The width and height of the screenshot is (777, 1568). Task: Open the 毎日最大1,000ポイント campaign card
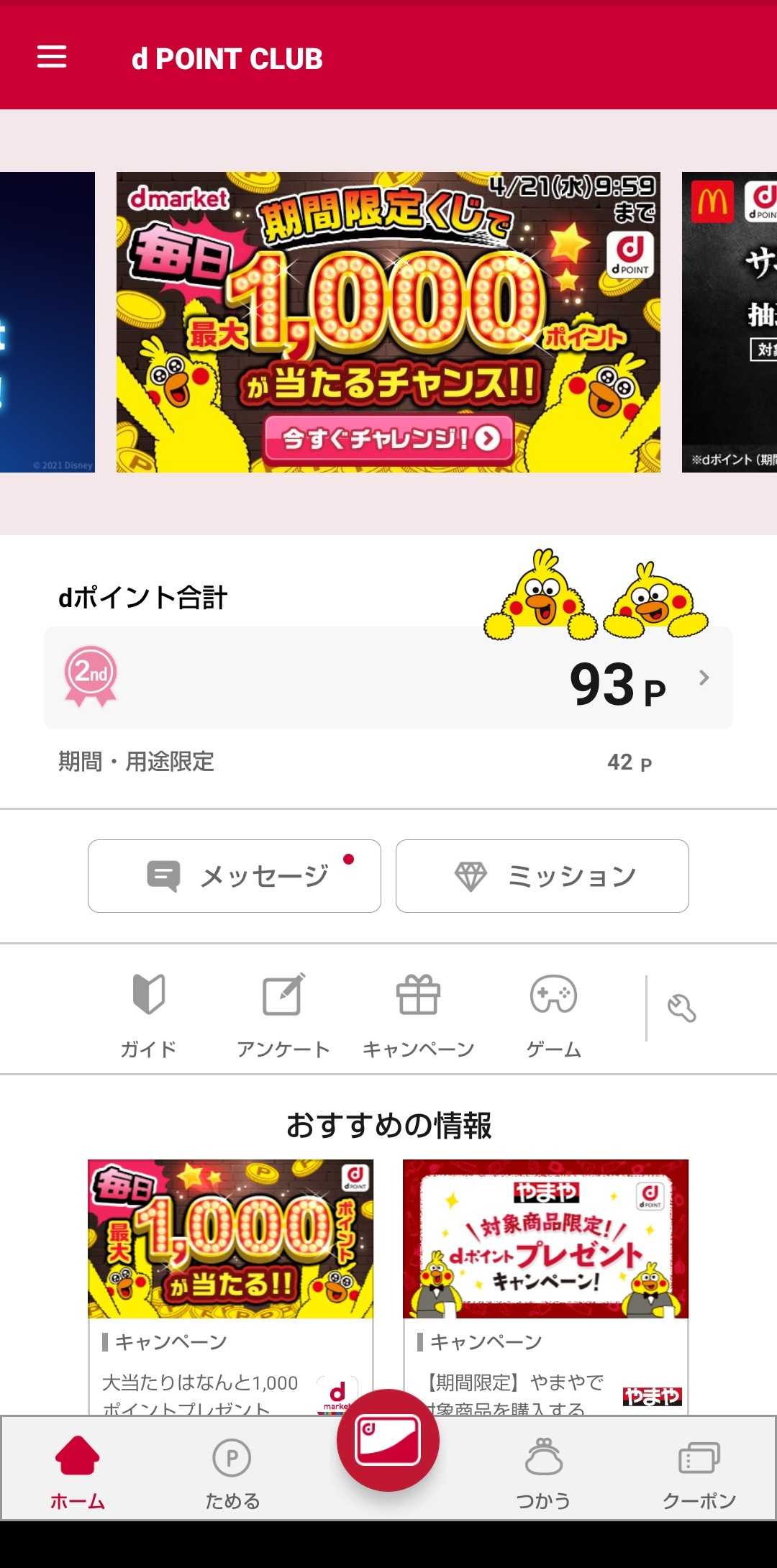[x=231, y=1287]
